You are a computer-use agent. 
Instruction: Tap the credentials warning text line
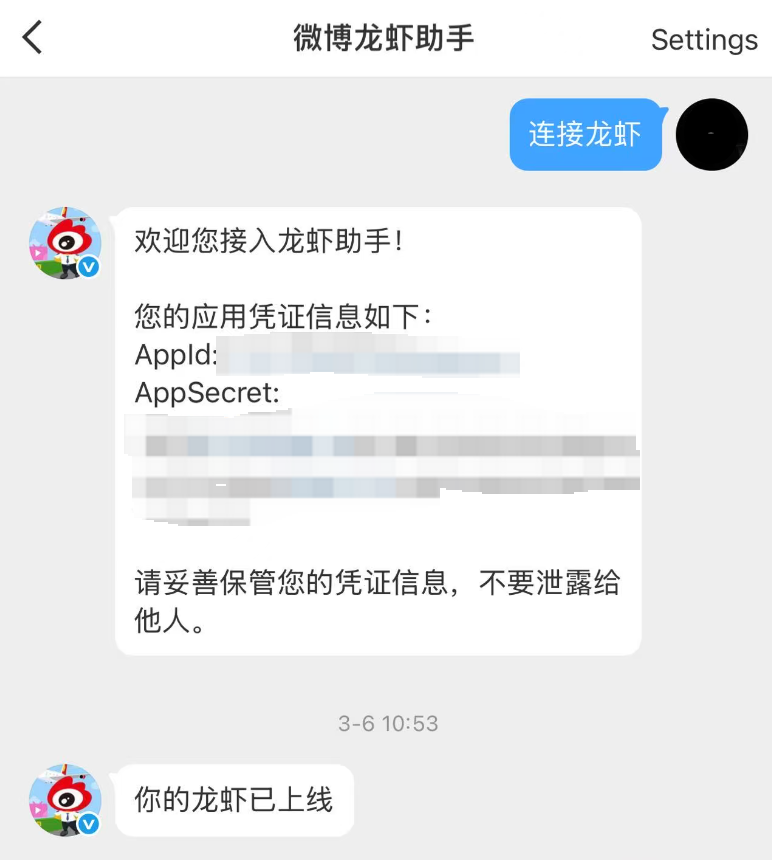coord(378,583)
